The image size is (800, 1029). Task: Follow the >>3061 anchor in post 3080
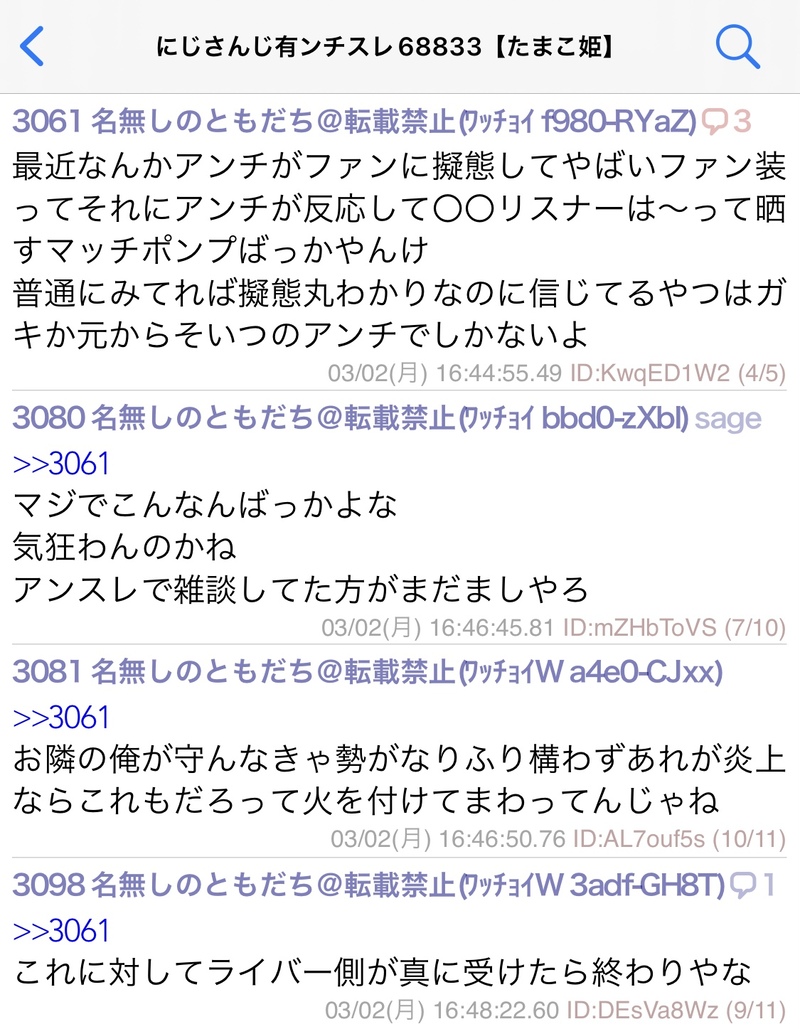pyautogui.click(x=61, y=464)
